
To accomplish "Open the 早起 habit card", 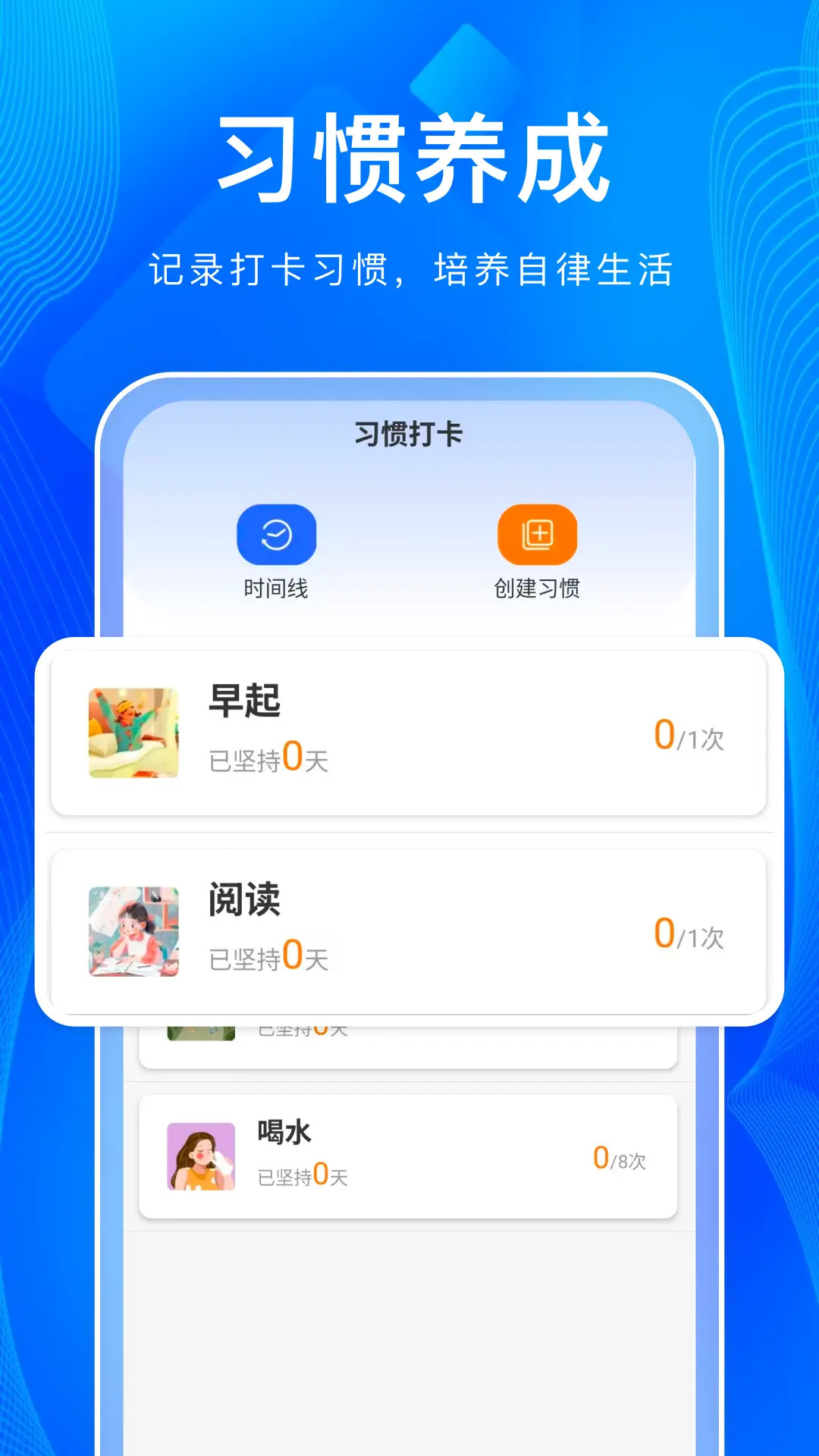I will coord(409,732).
